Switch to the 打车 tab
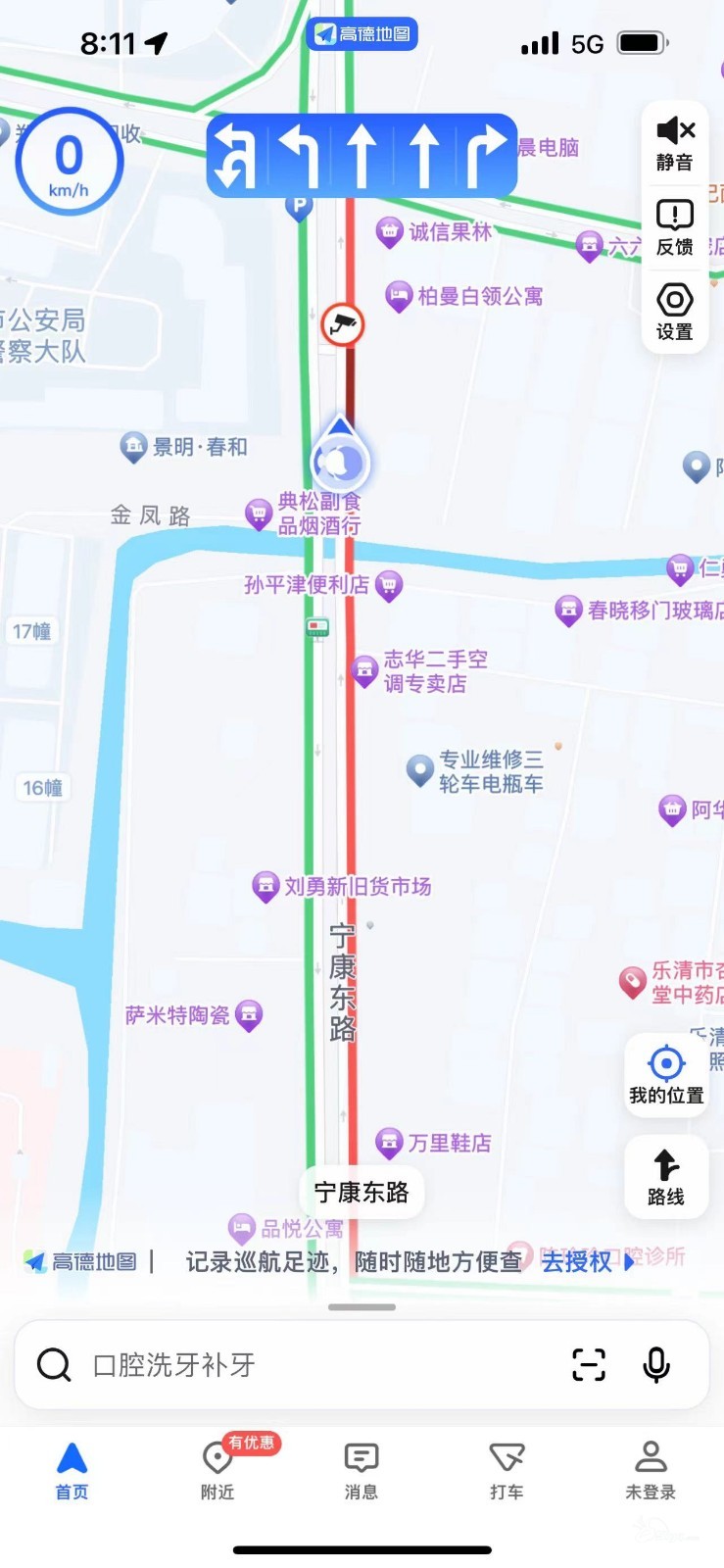This screenshot has width=724, height=1568. point(507,1470)
